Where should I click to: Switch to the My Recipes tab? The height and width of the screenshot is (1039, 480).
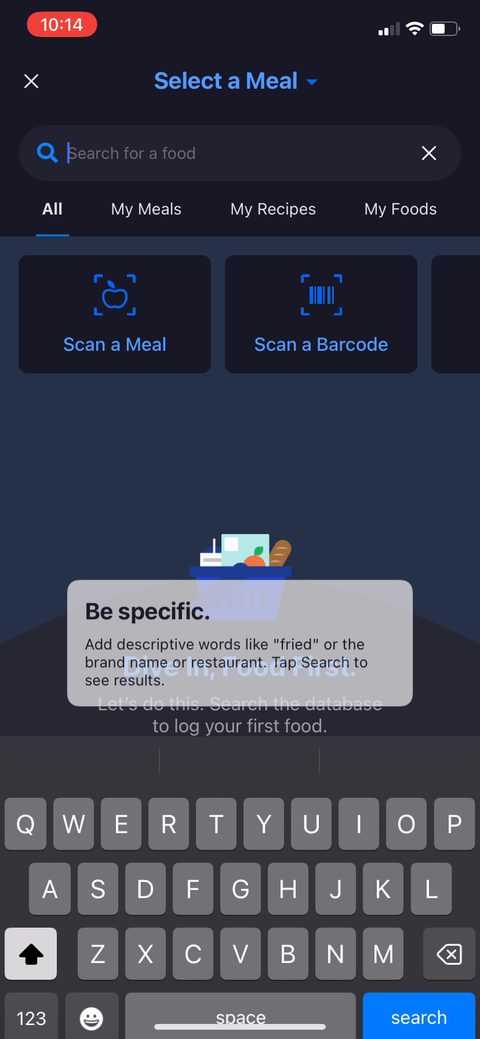(273, 209)
